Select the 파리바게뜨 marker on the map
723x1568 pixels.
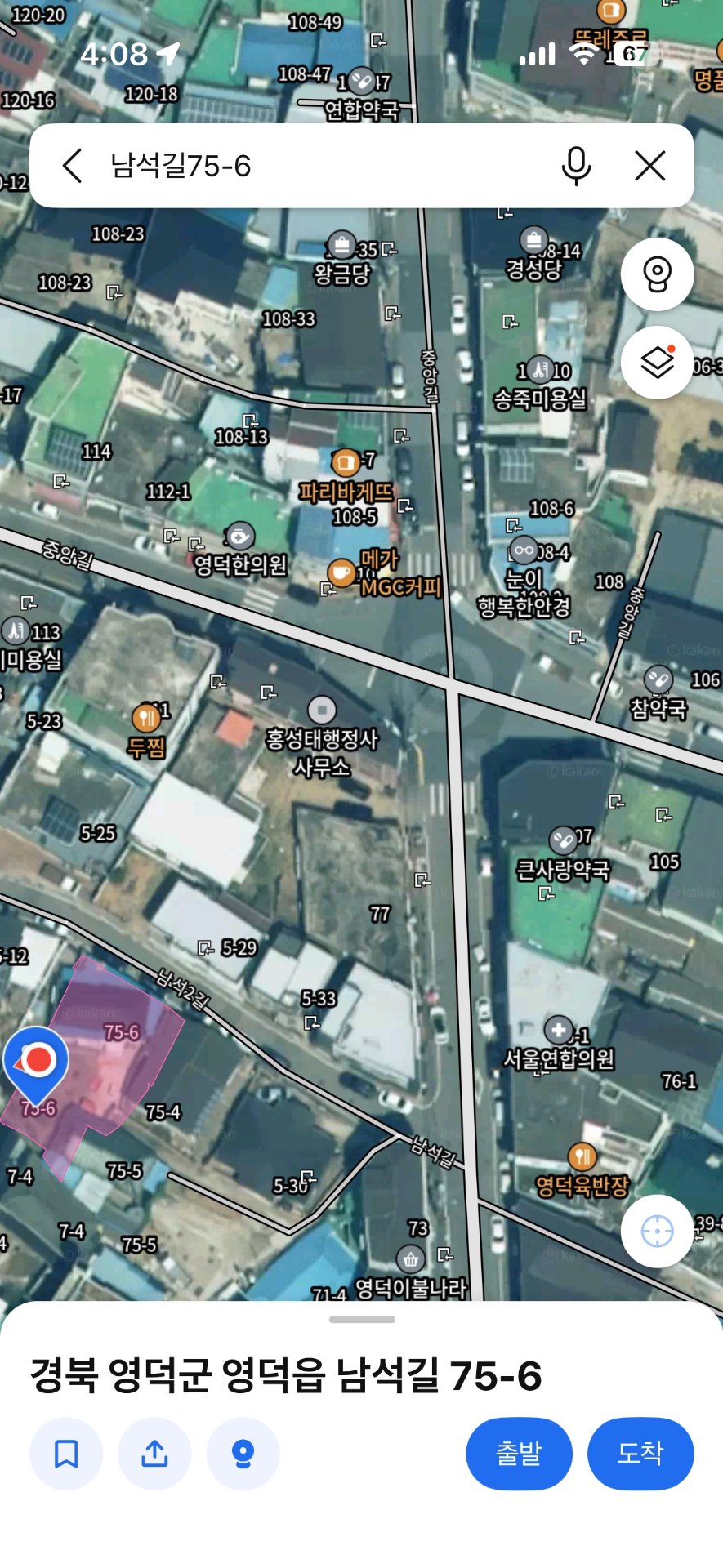click(346, 463)
